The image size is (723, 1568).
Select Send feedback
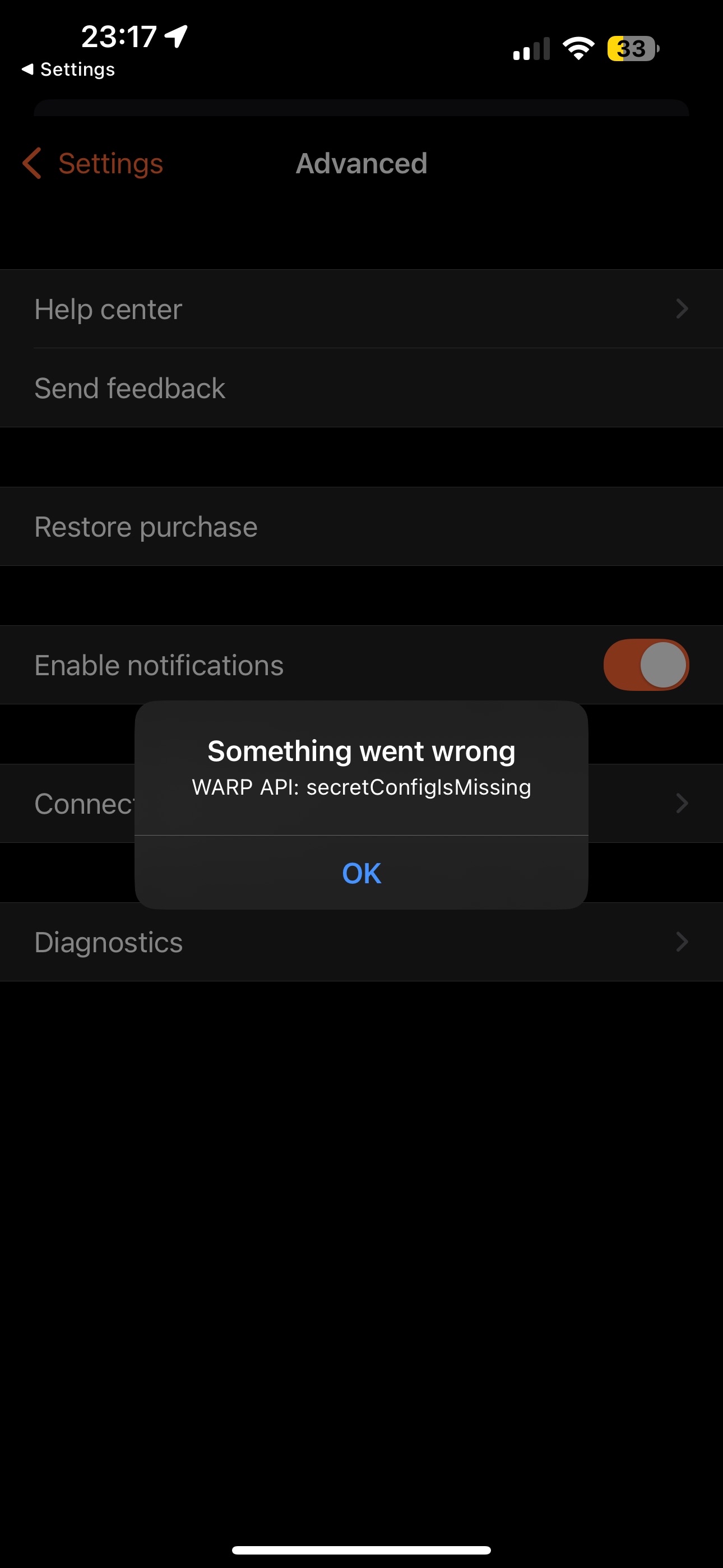361,388
